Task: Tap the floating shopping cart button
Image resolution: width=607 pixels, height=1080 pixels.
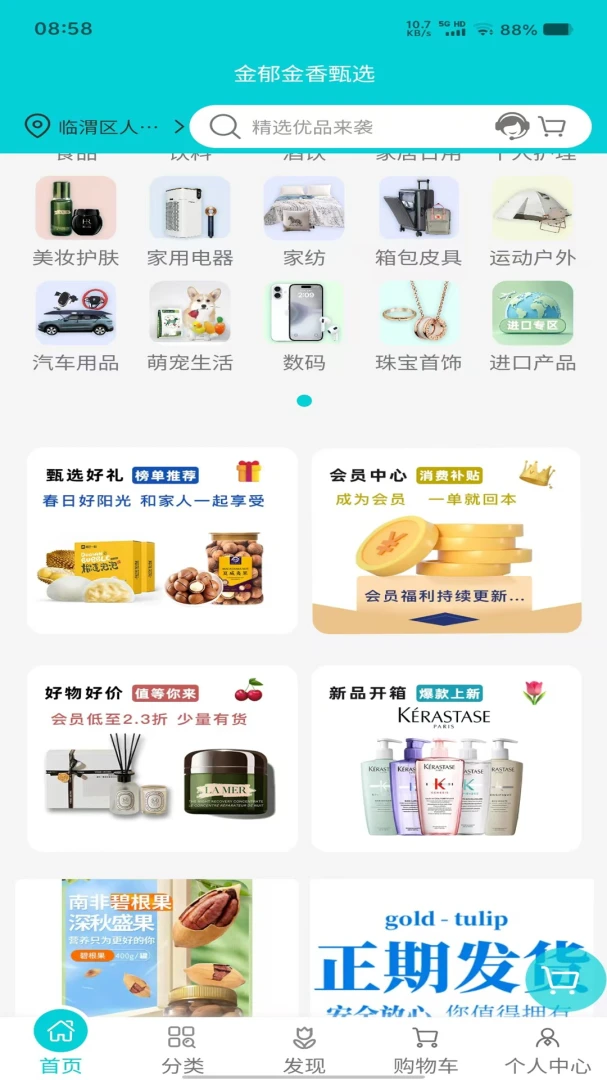Action: point(565,977)
